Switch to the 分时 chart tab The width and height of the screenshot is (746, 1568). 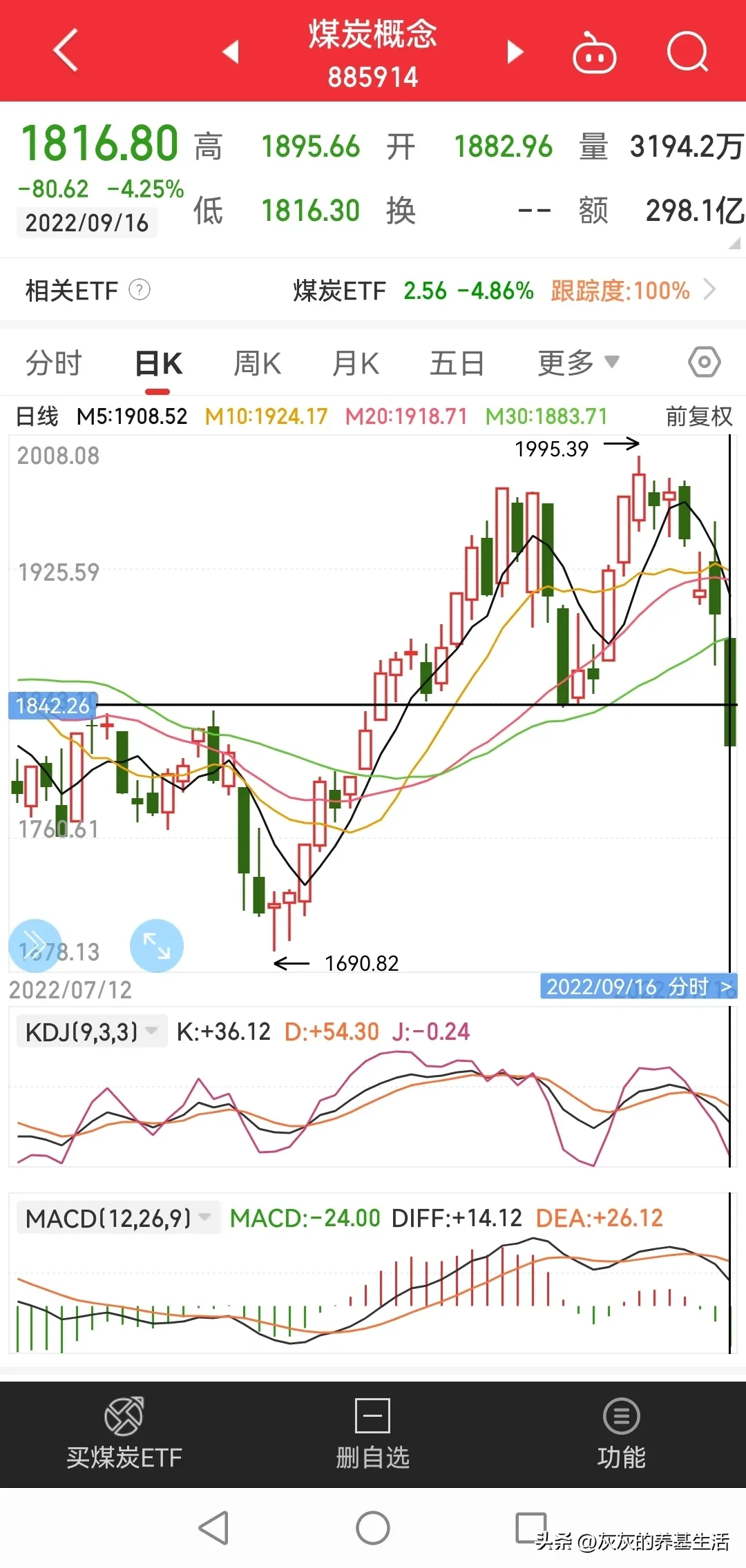point(54,363)
